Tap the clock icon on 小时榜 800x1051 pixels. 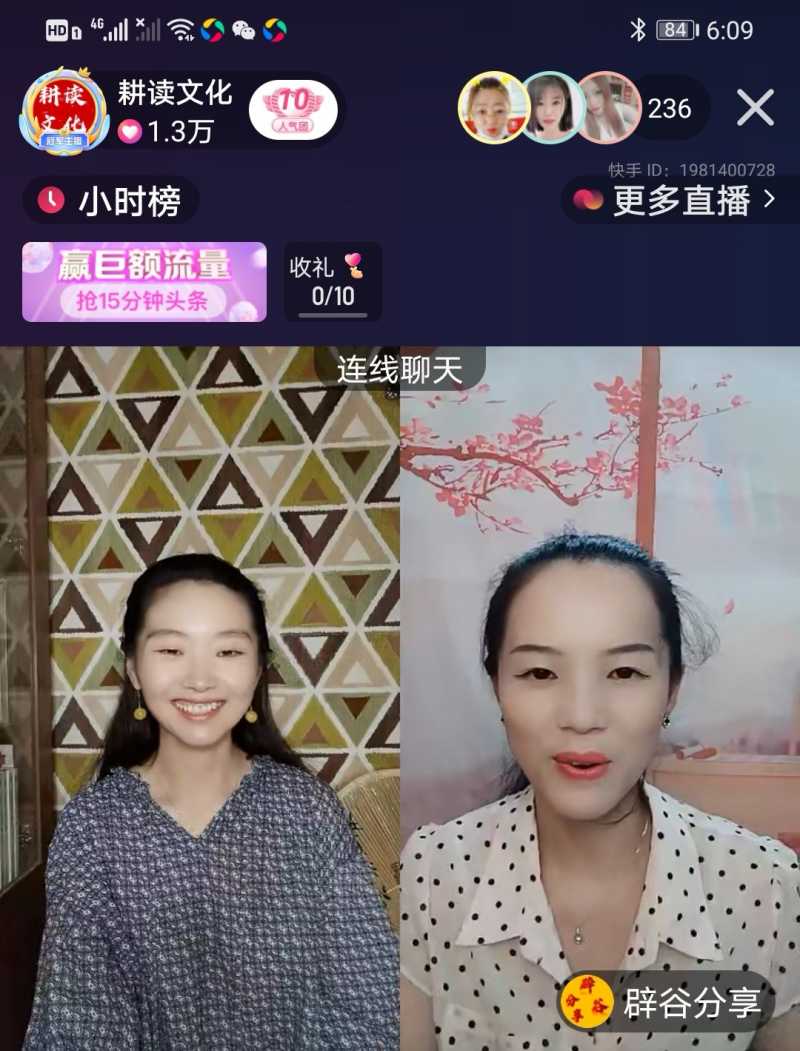[51, 200]
